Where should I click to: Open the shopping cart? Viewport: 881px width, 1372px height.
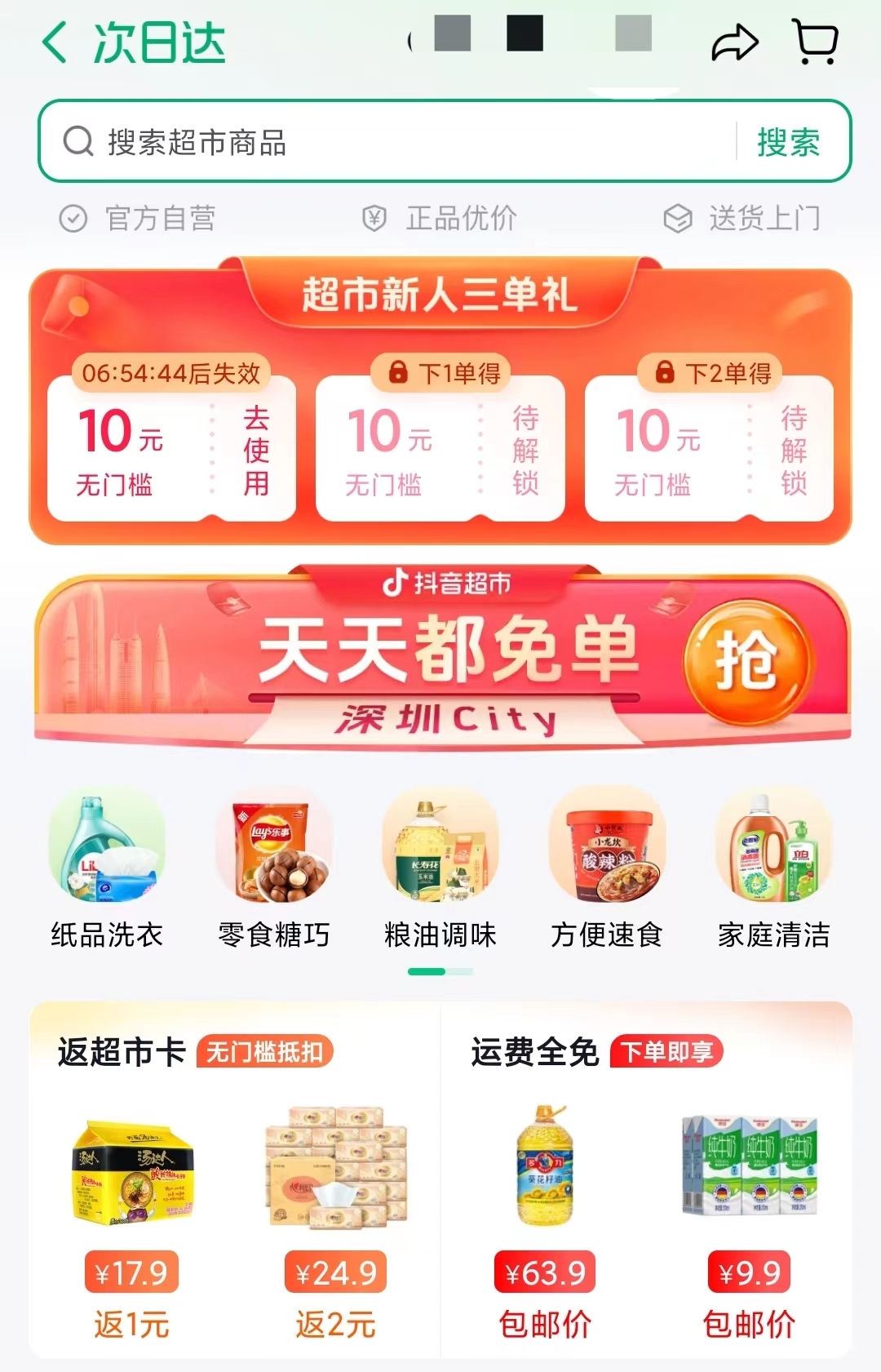(x=815, y=42)
